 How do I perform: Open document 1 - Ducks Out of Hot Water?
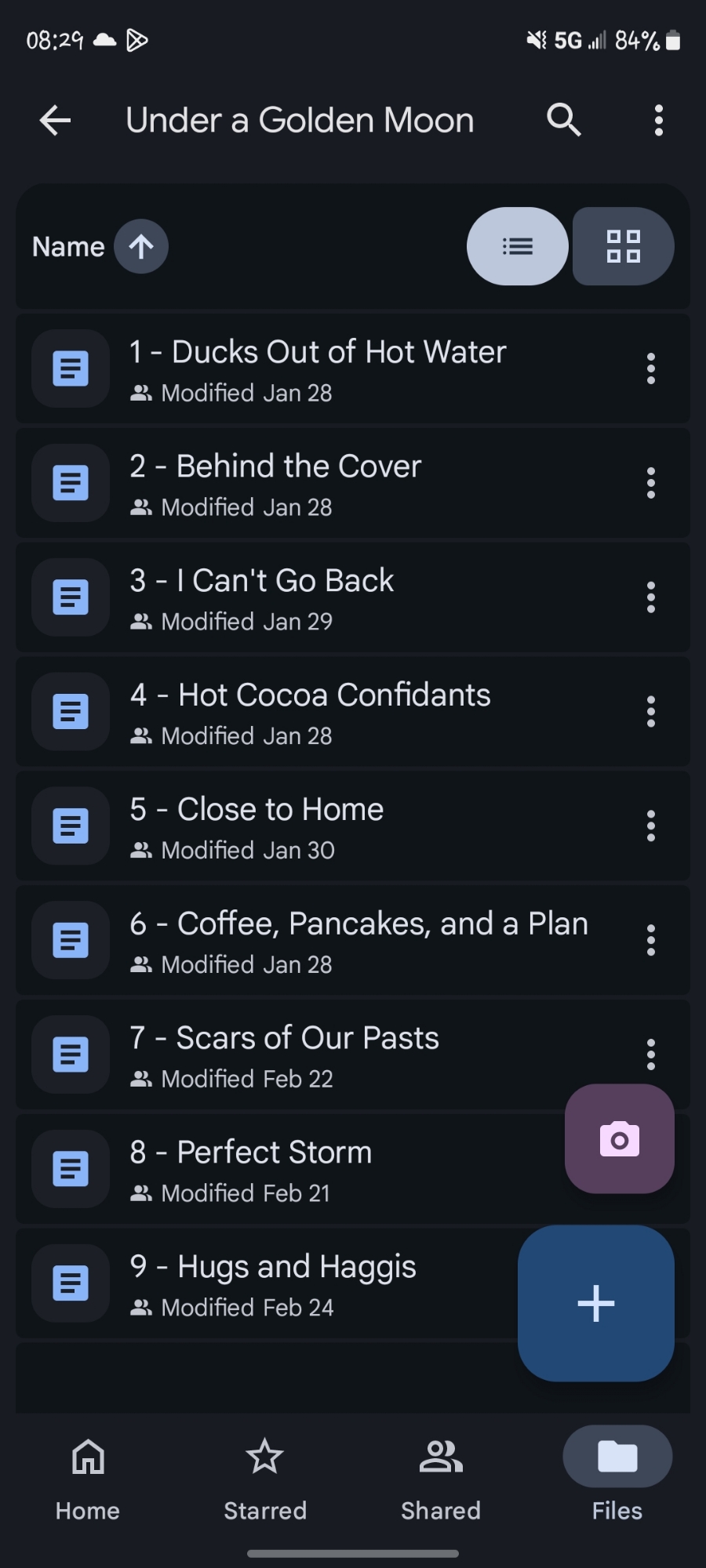pos(318,368)
